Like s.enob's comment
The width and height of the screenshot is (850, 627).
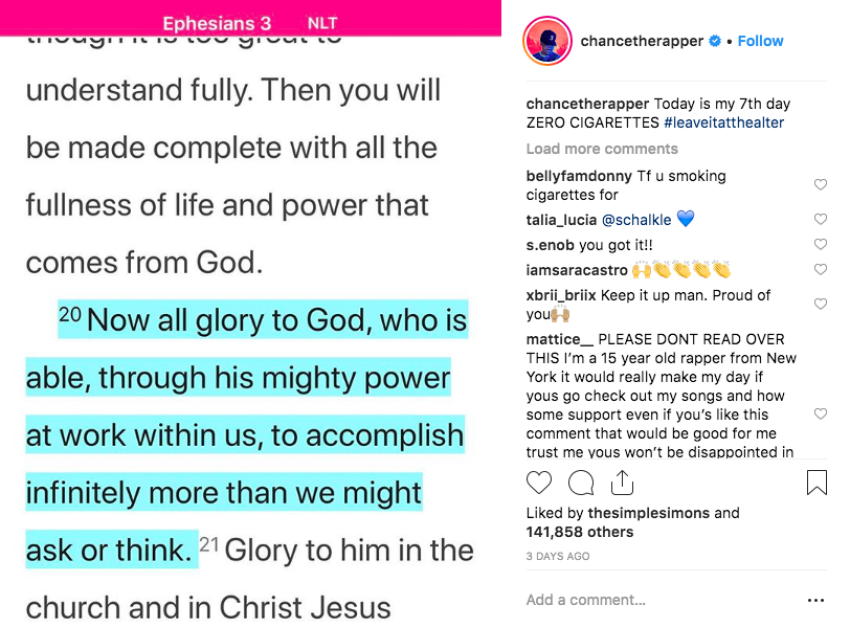[x=820, y=244]
